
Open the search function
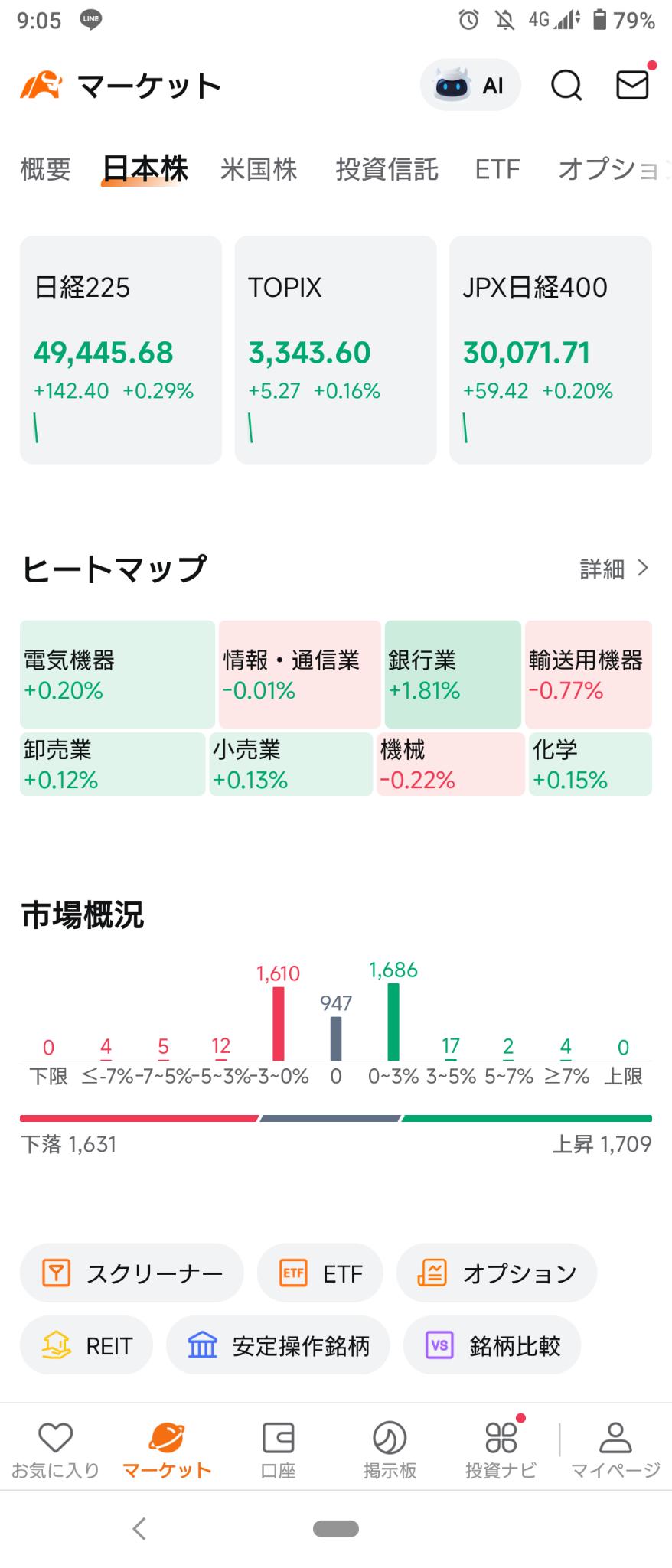tap(566, 85)
